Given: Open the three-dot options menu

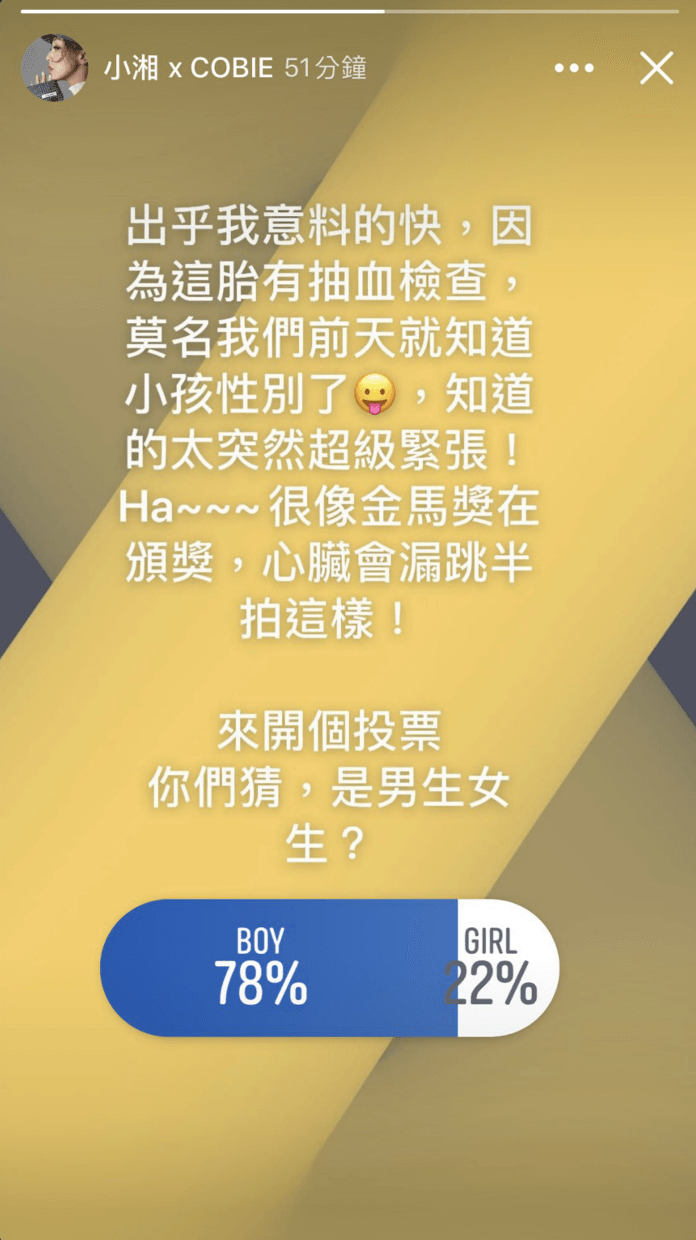Looking at the screenshot, I should point(574,68).
